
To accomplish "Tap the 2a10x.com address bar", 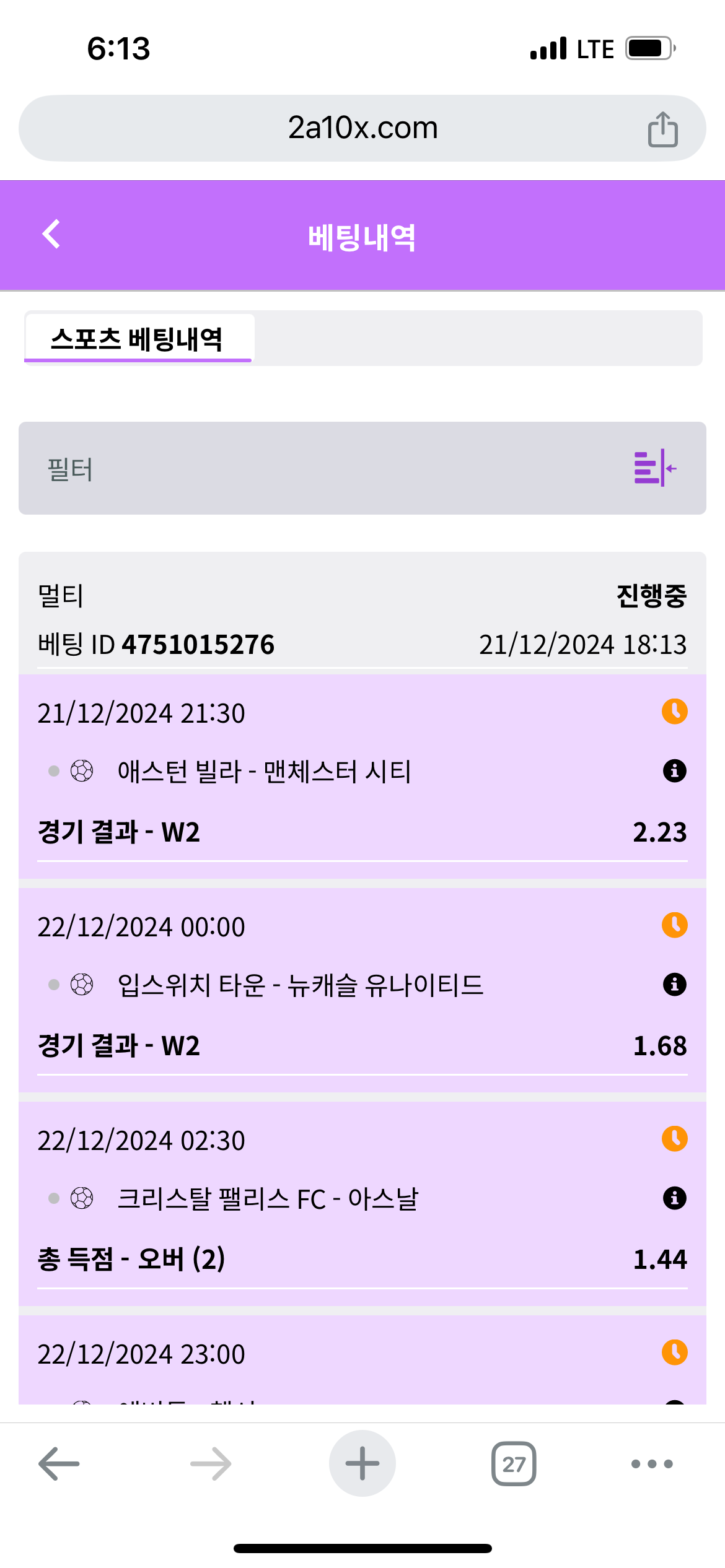I will coord(362,128).
